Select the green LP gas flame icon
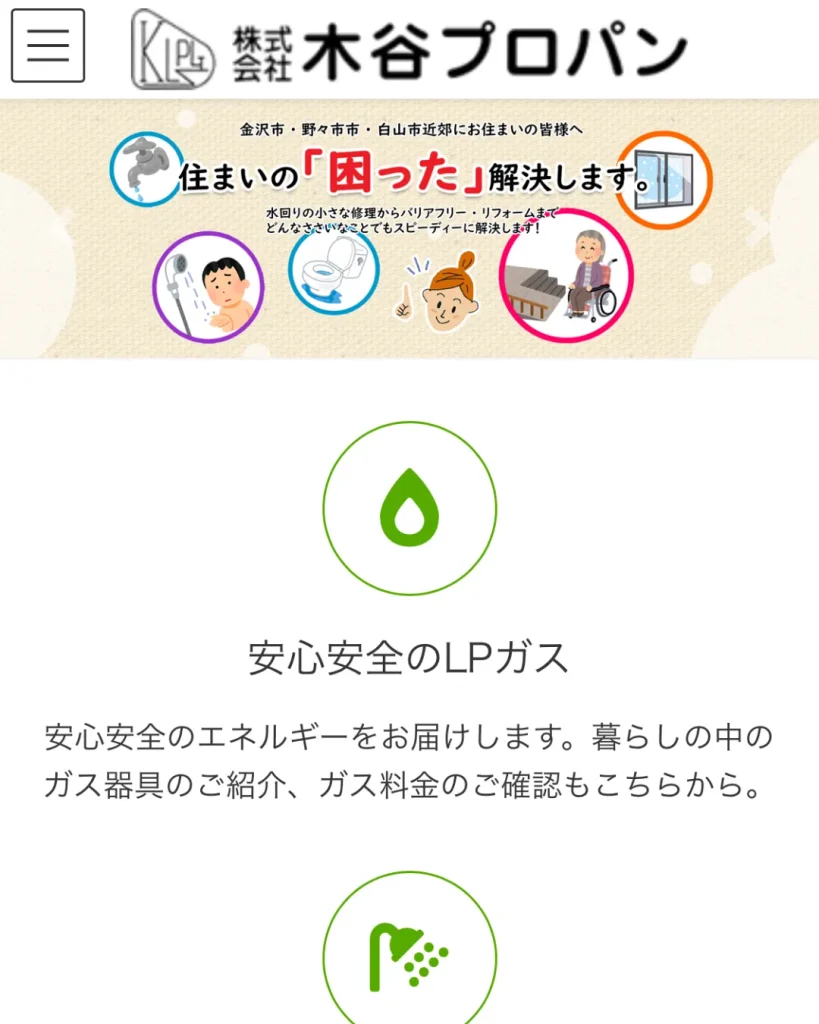 pos(410,508)
